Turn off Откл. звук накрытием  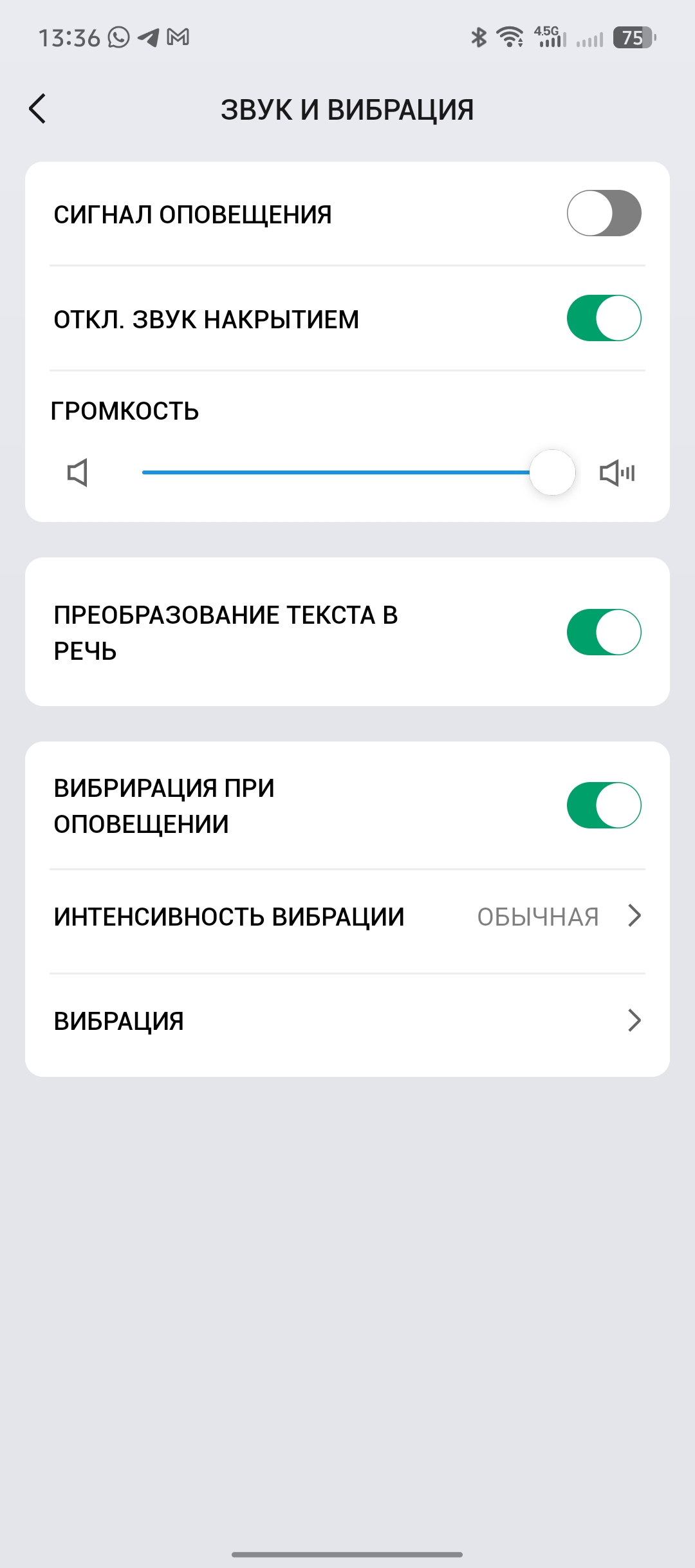click(x=604, y=318)
